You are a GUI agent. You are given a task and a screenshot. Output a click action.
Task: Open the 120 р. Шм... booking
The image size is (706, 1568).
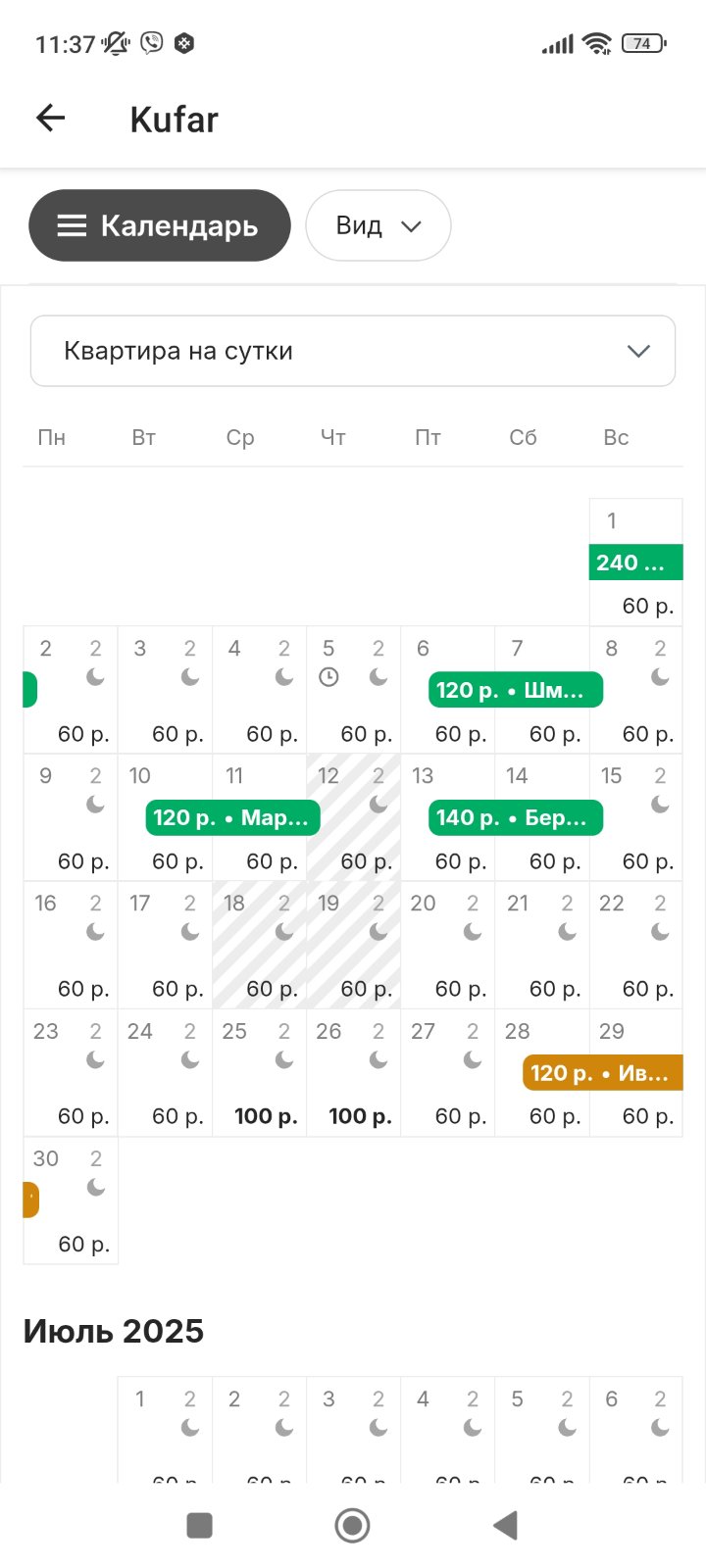(515, 690)
